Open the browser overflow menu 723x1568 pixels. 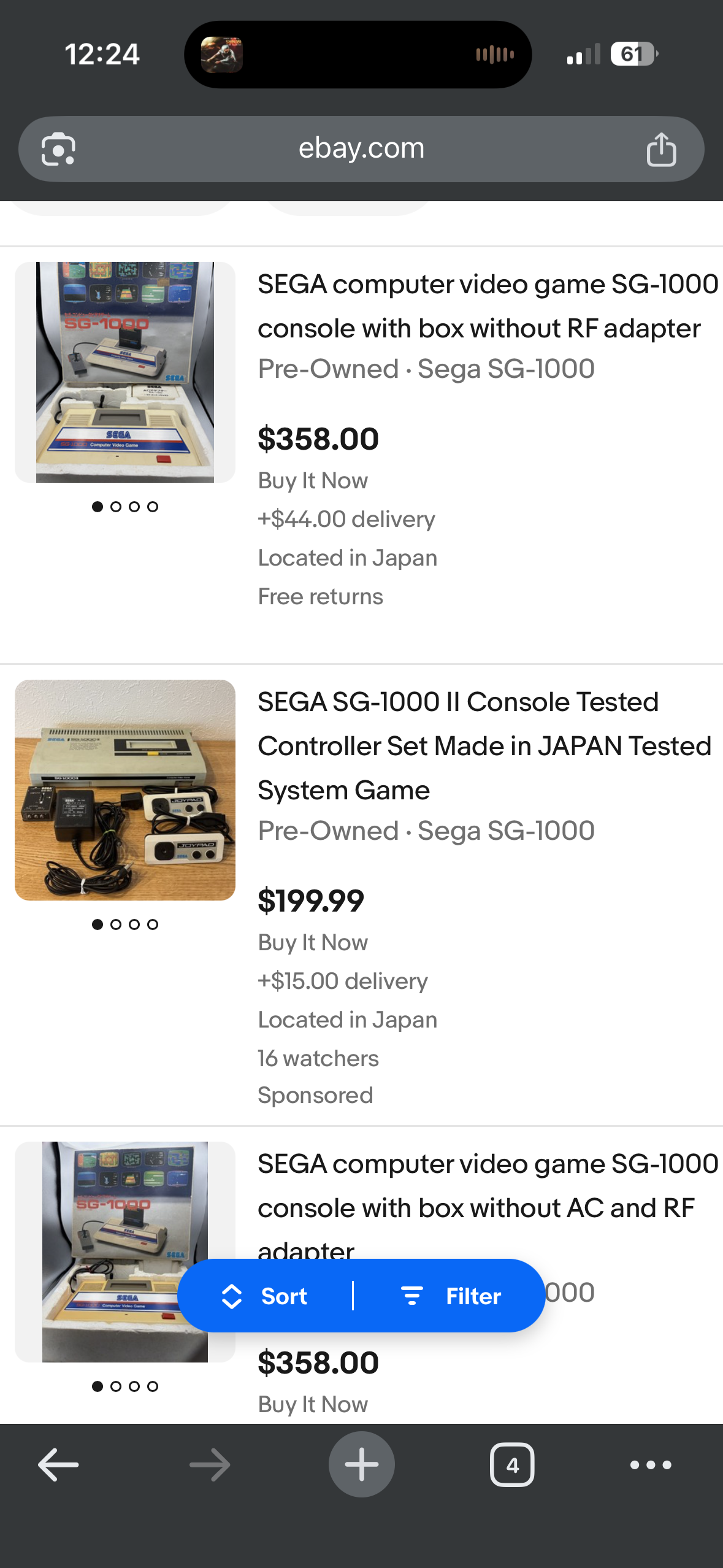click(x=651, y=1465)
